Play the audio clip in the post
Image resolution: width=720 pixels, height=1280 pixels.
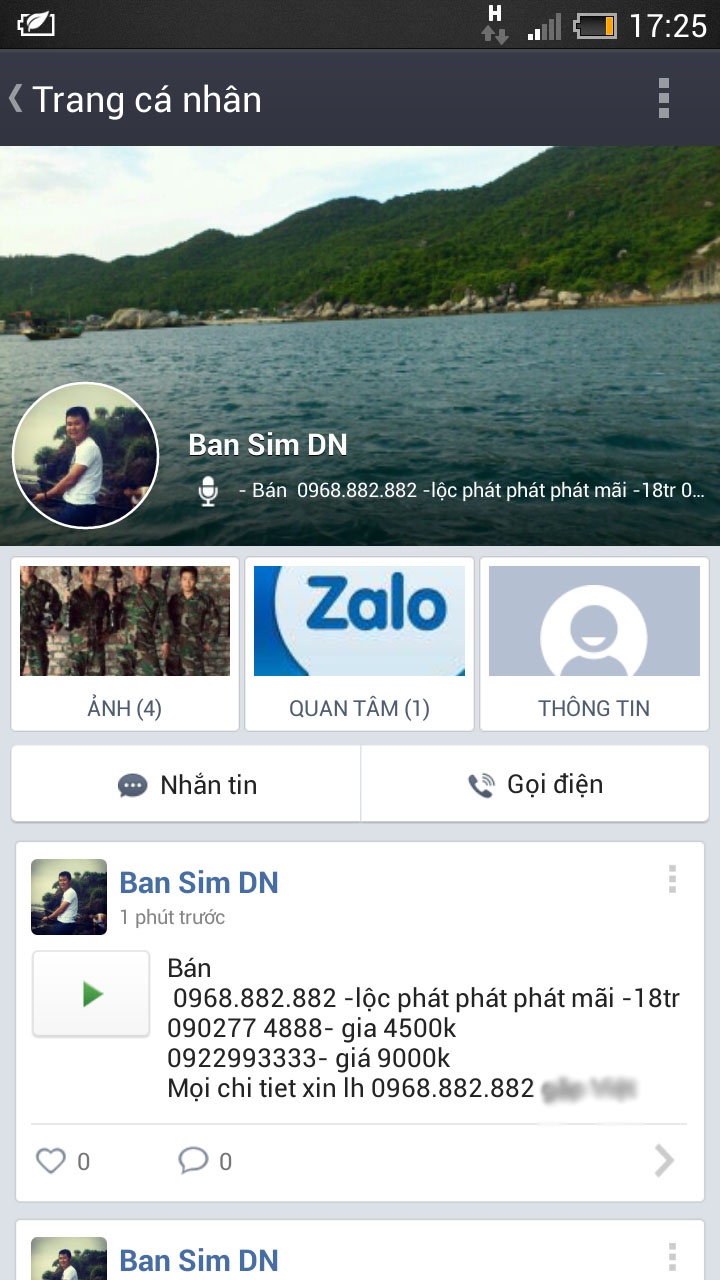[90, 993]
